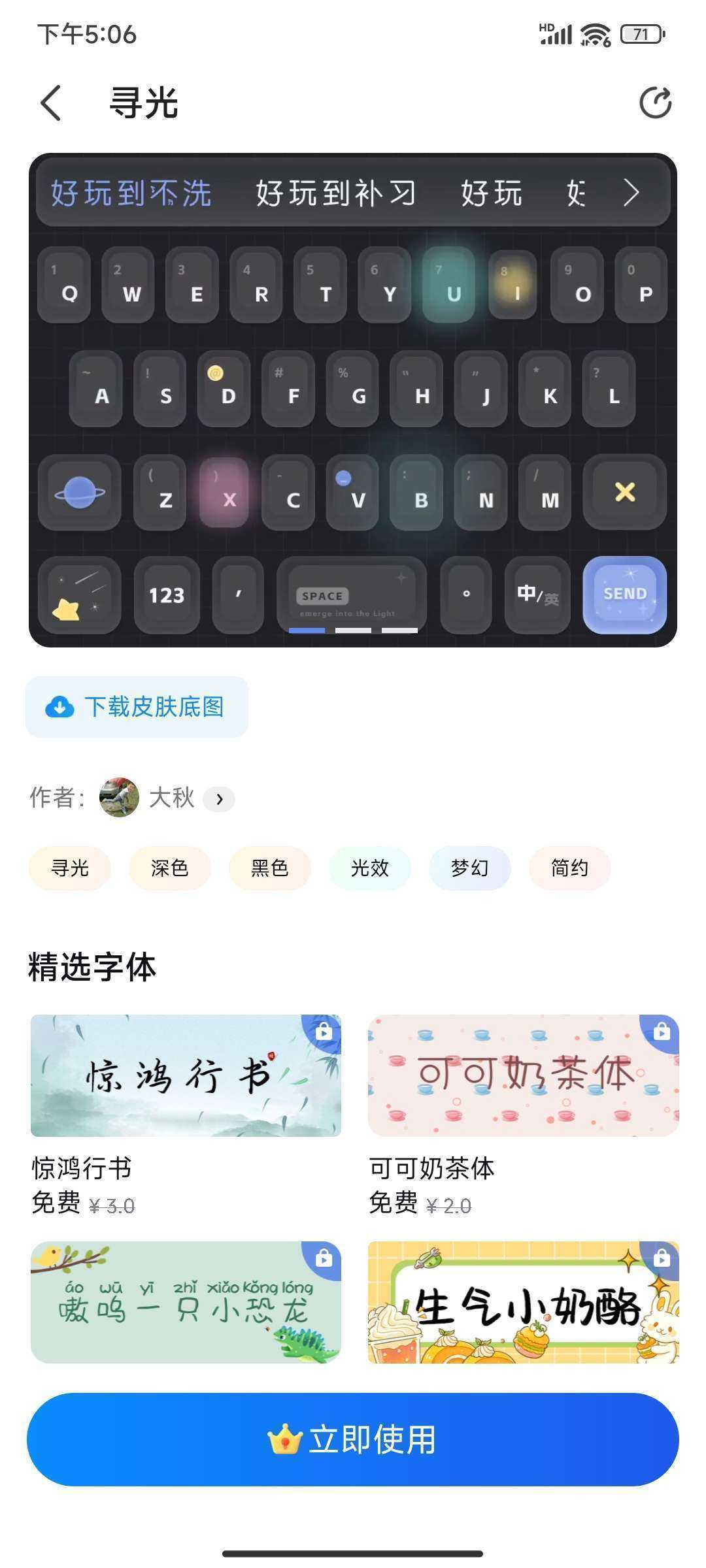This screenshot has width=706, height=1568.
Task: Open the 梦幻 tag
Action: (470, 868)
